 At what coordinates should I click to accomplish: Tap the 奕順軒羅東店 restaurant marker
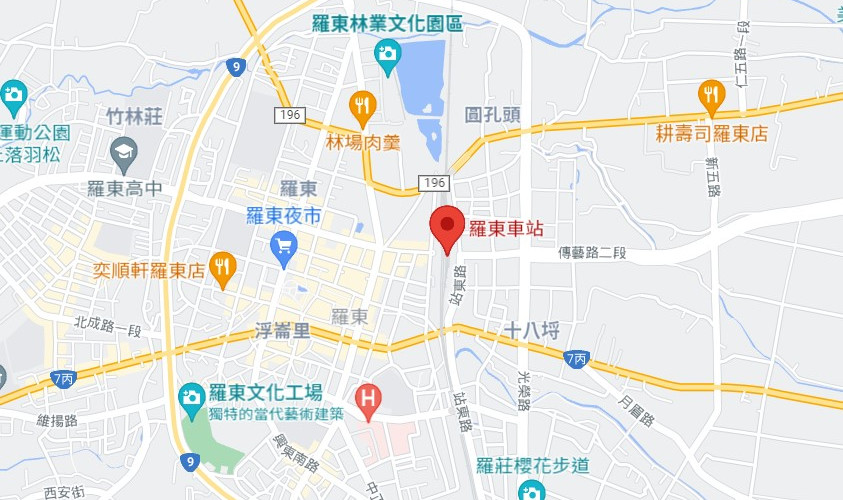(223, 267)
